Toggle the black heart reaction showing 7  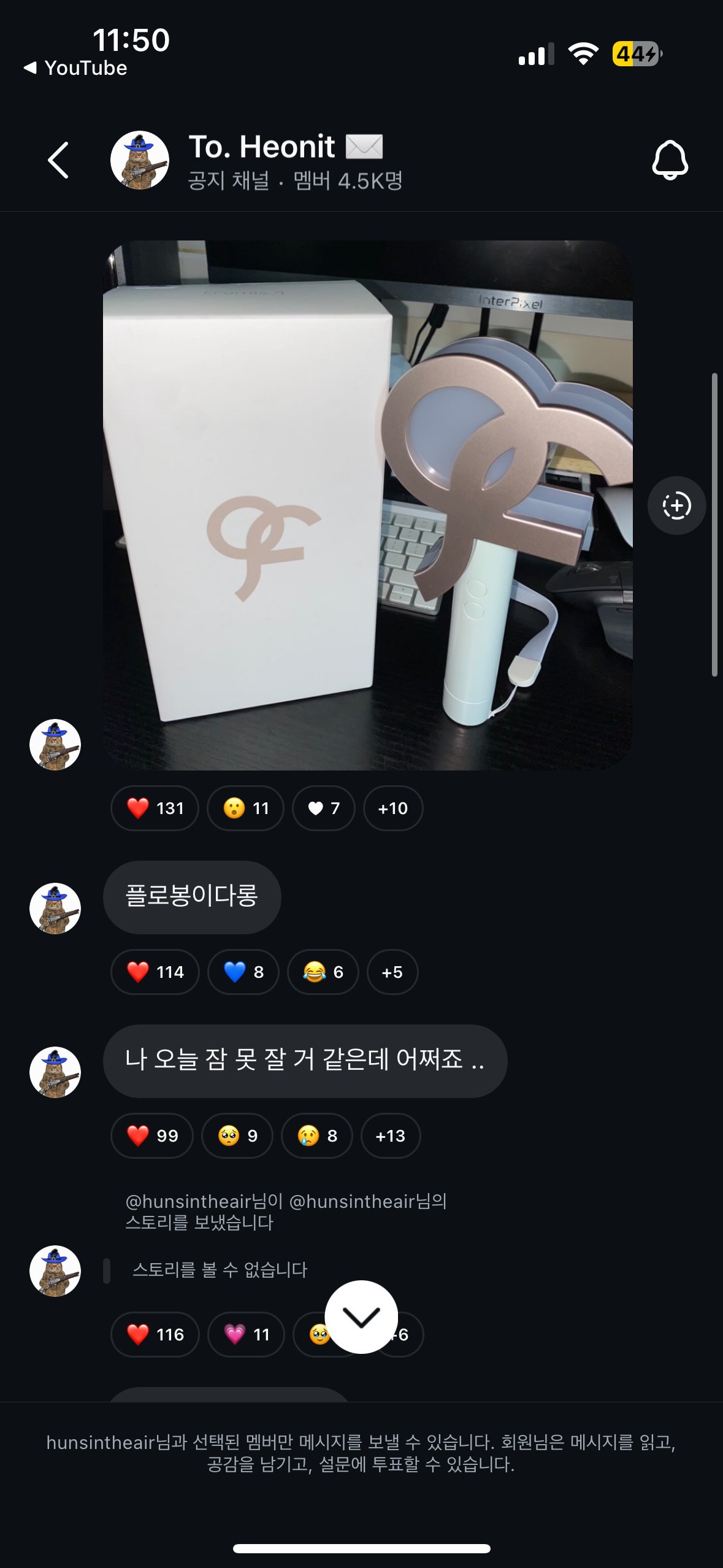(x=323, y=809)
